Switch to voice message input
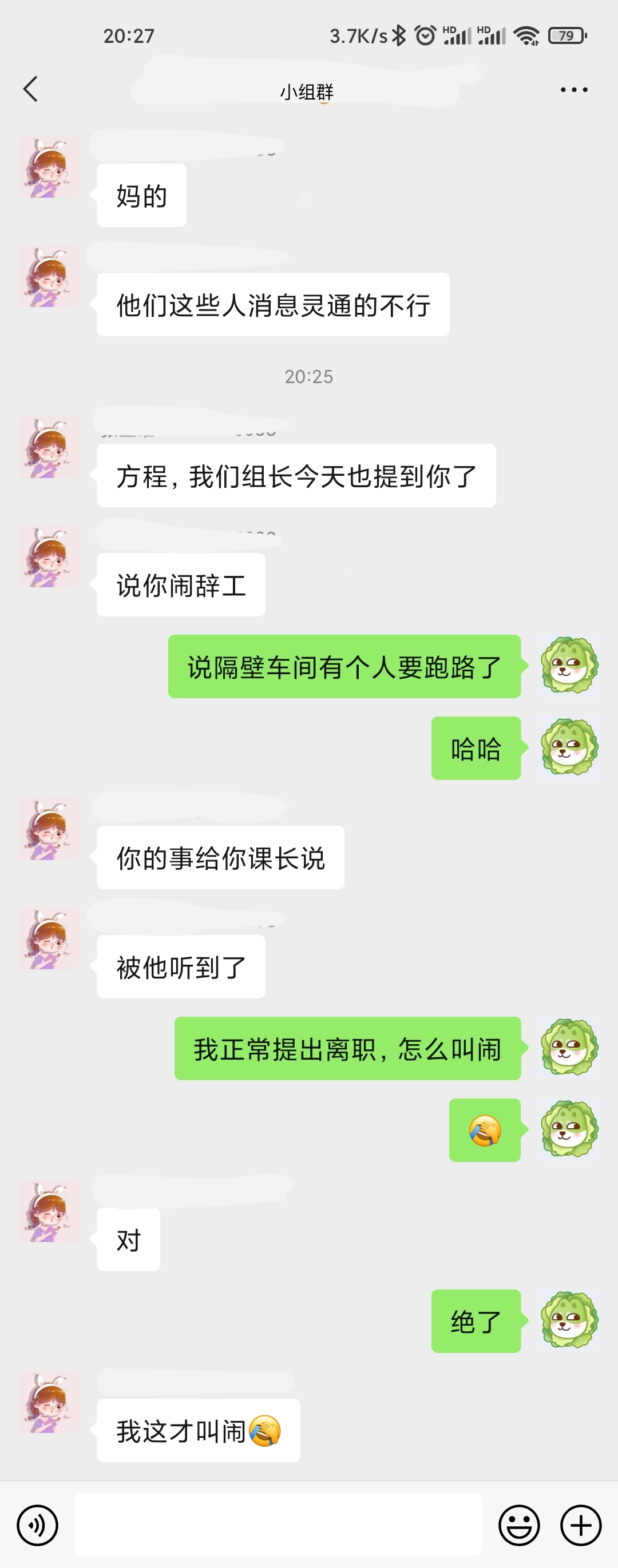618x1568 pixels. [x=38, y=1525]
